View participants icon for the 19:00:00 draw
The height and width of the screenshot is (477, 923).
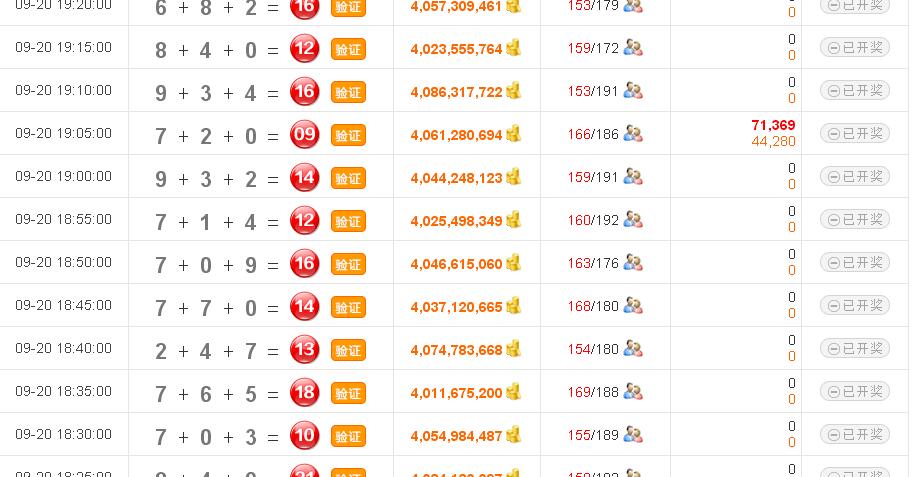tap(633, 176)
